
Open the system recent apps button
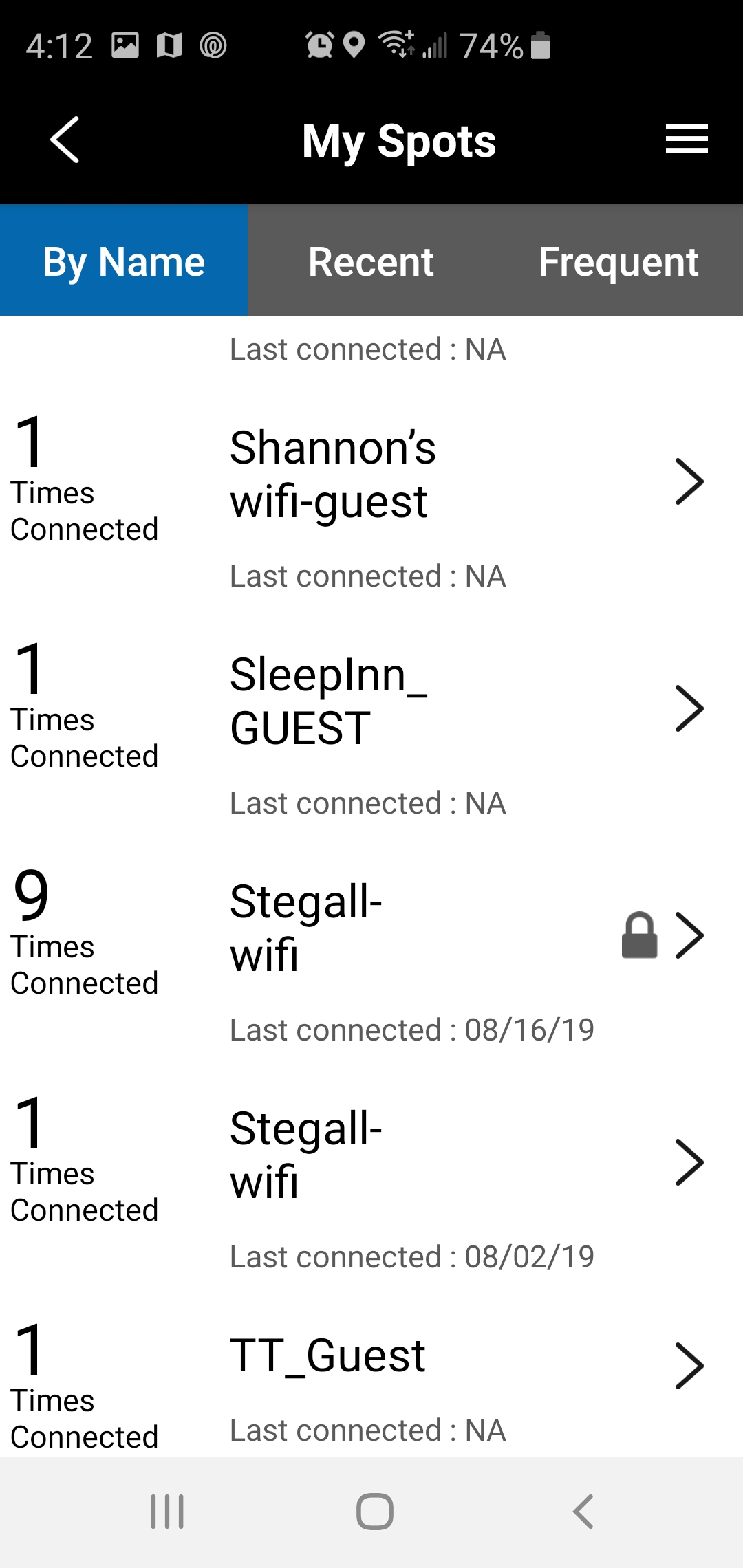pyautogui.click(x=167, y=1512)
